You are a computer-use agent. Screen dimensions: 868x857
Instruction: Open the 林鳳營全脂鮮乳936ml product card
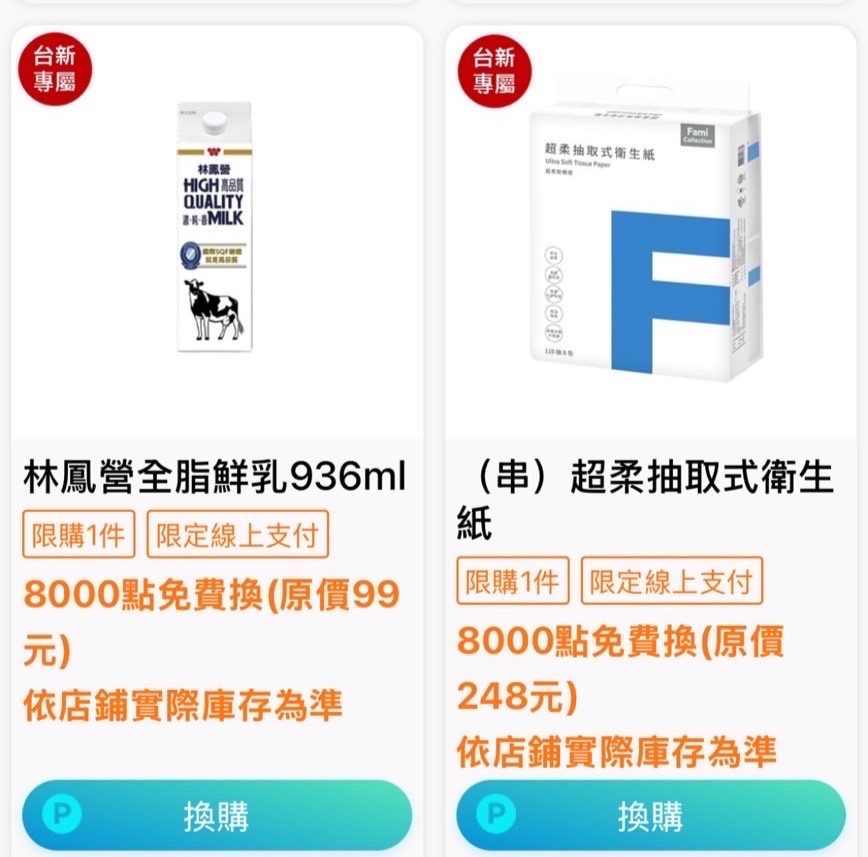pos(216,240)
